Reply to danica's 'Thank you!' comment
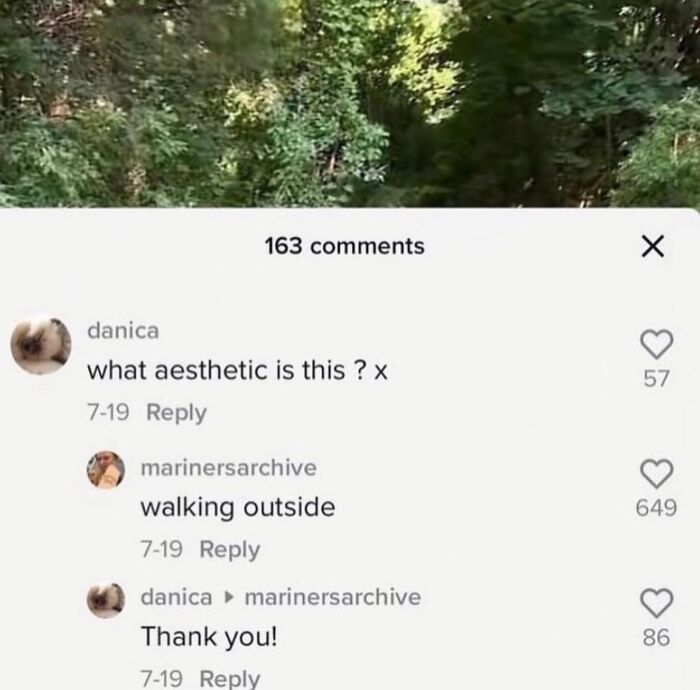Image resolution: width=700 pixels, height=690 pixels. [x=229, y=678]
